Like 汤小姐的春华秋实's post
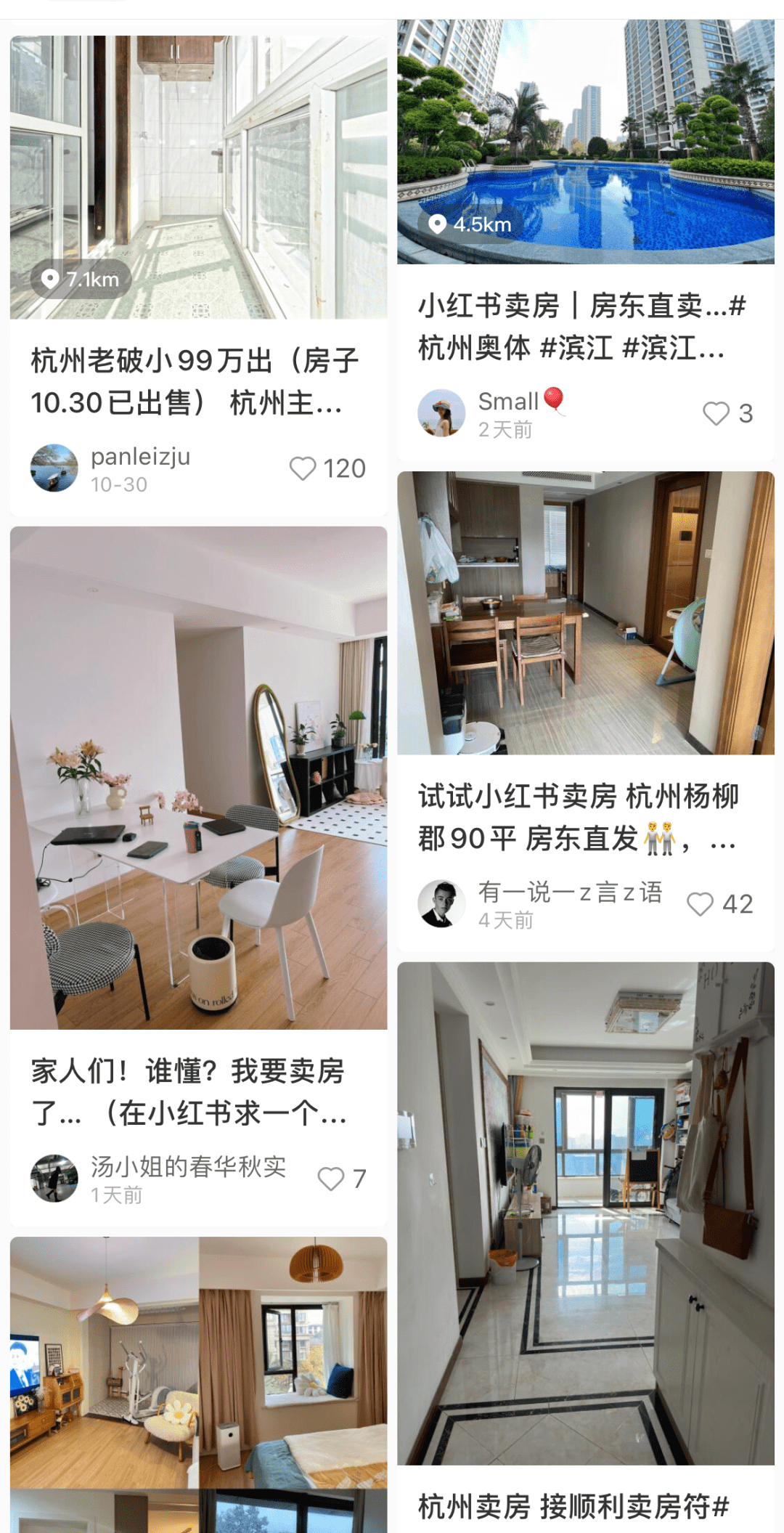The width and height of the screenshot is (784, 1533). point(331,1179)
